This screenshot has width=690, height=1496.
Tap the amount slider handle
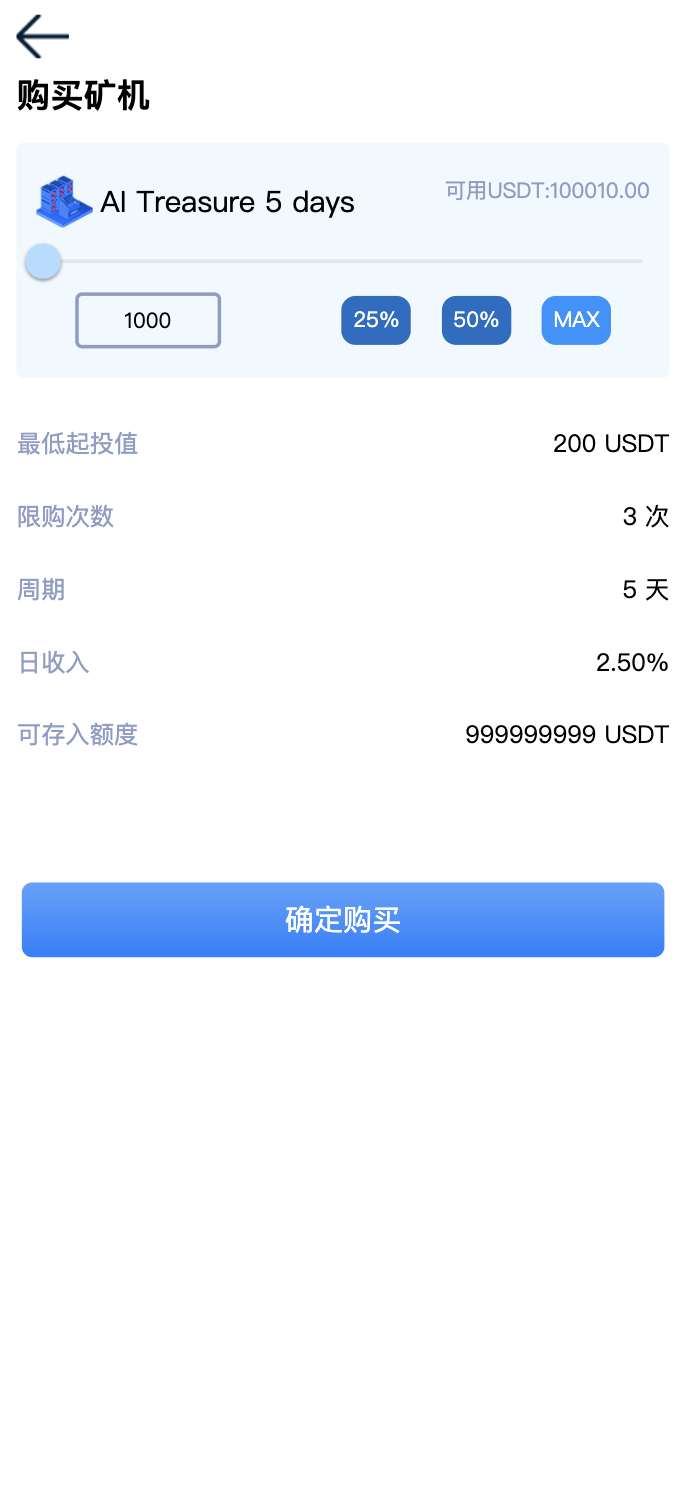[x=43, y=262]
